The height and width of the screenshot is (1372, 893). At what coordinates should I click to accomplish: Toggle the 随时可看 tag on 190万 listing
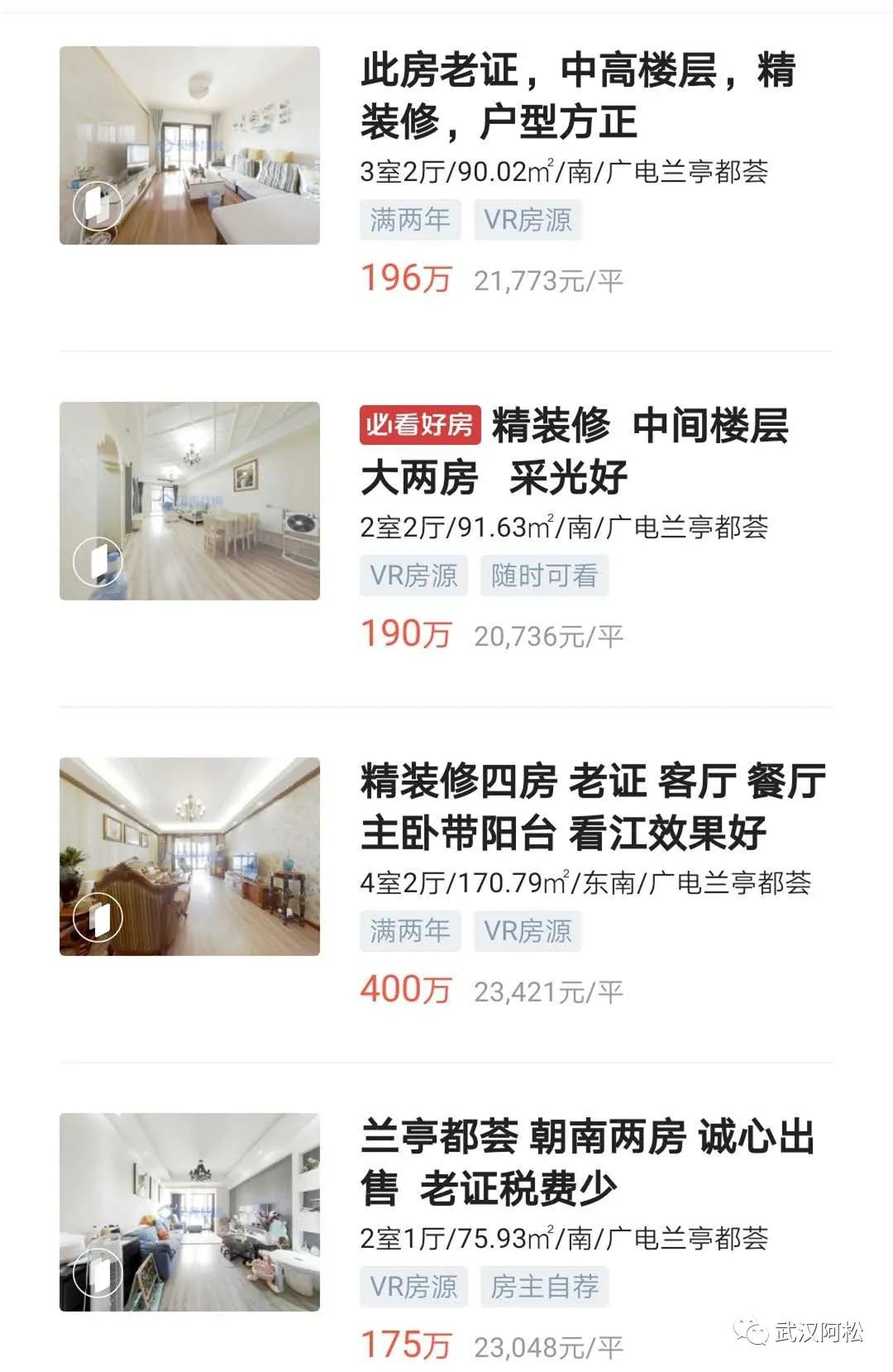542,575
